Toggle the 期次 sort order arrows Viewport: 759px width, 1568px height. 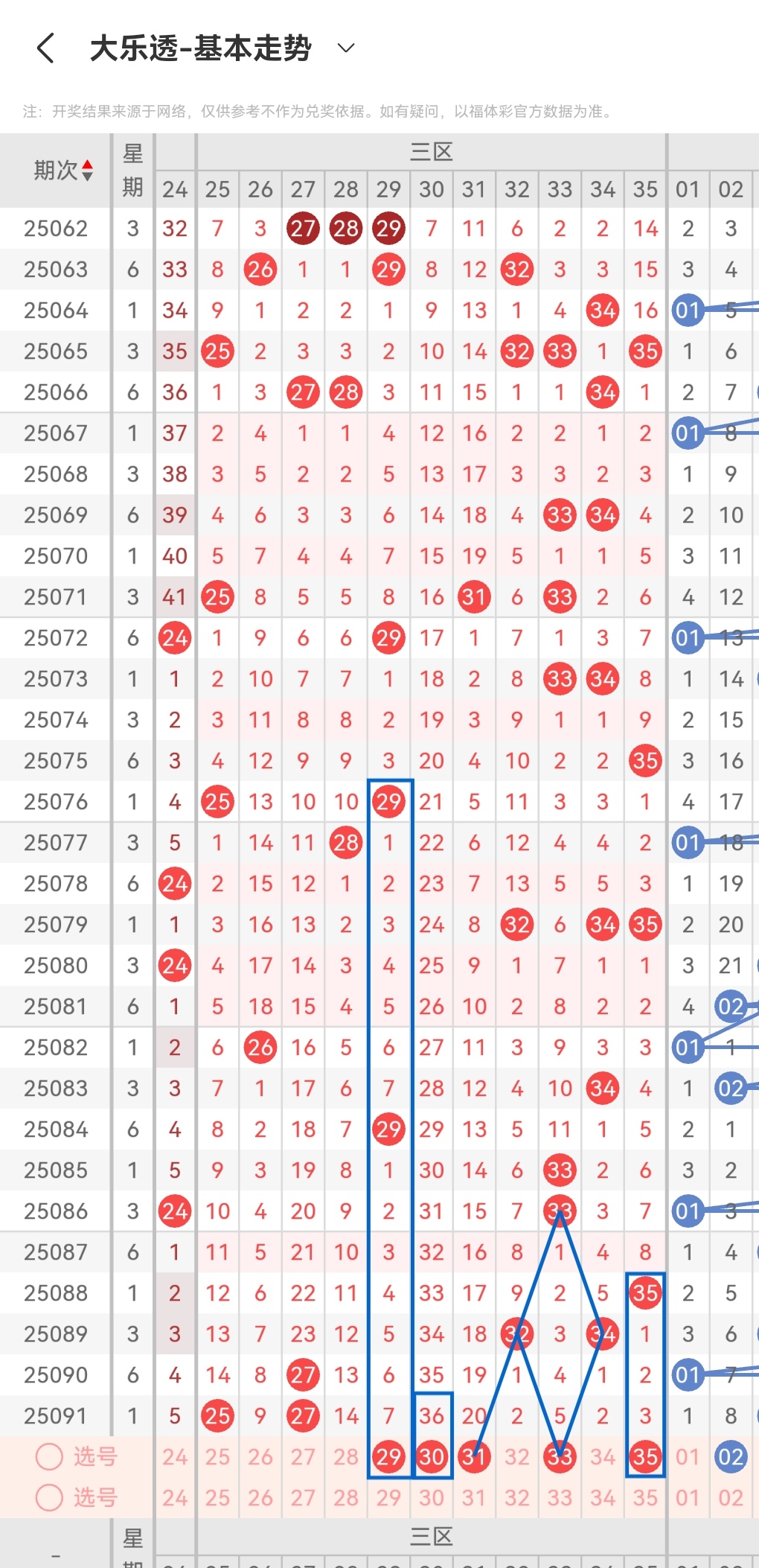pos(87,170)
